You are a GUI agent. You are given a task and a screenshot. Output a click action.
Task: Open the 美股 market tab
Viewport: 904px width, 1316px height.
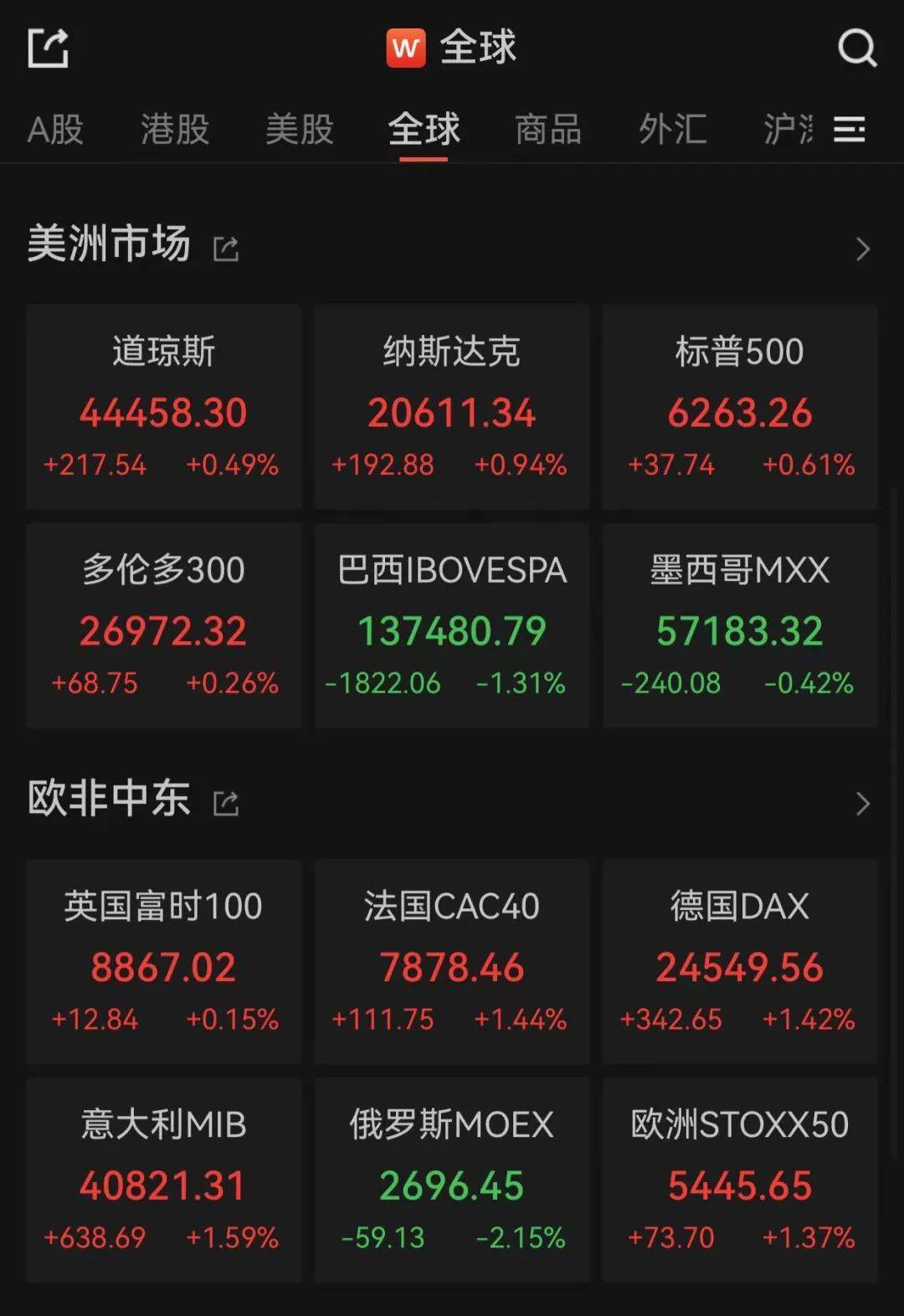(x=299, y=131)
